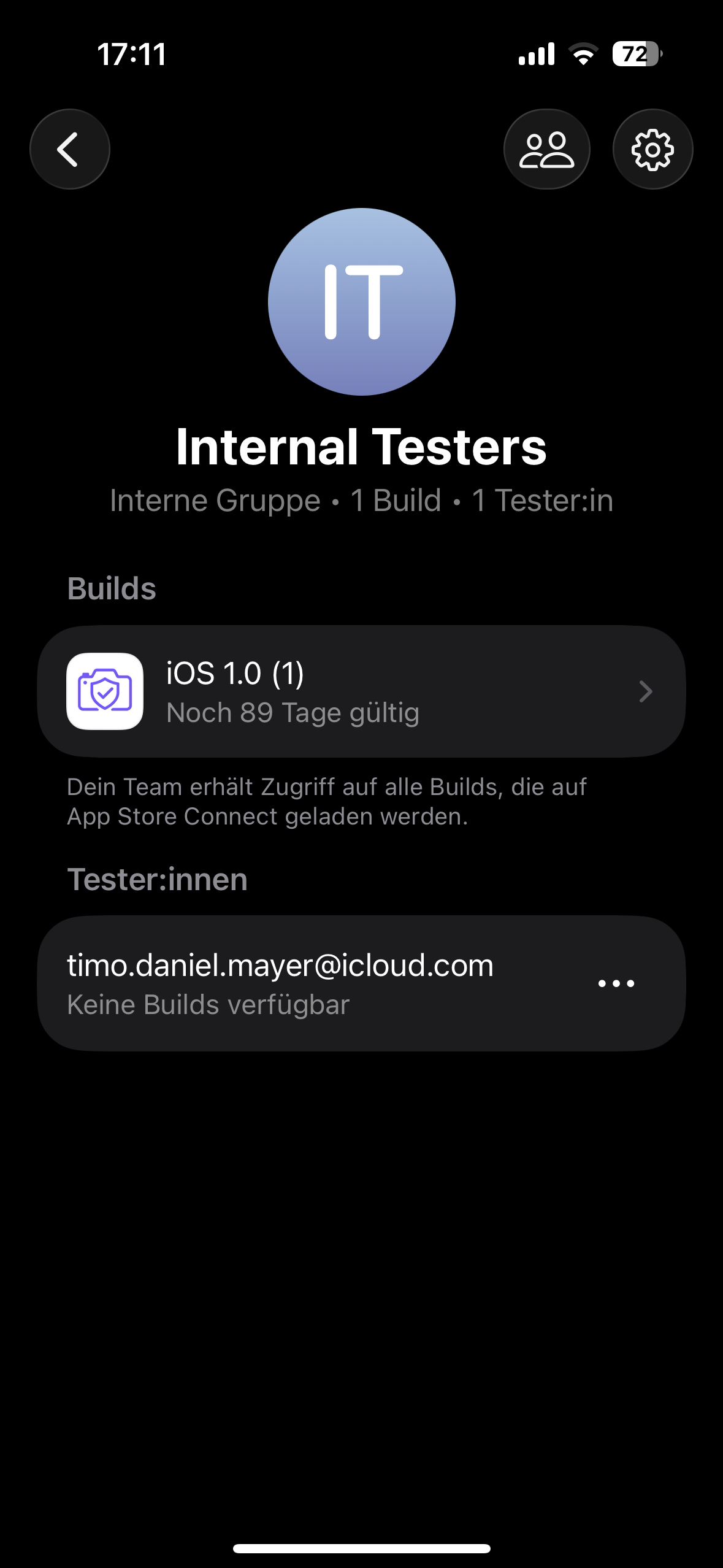Open options for timo.daniel.mayer@icloud.com

tap(616, 983)
